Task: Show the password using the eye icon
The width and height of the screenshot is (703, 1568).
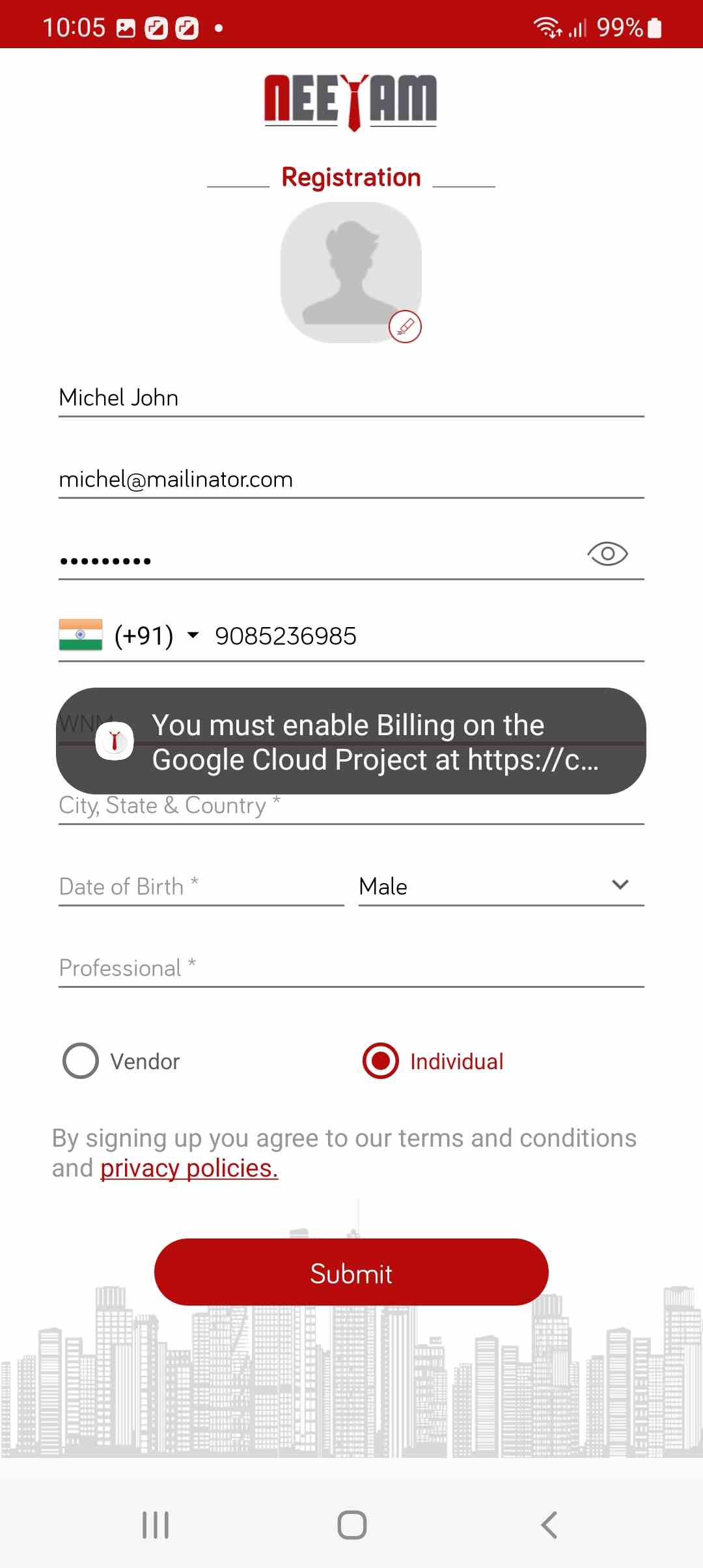Action: click(x=607, y=554)
